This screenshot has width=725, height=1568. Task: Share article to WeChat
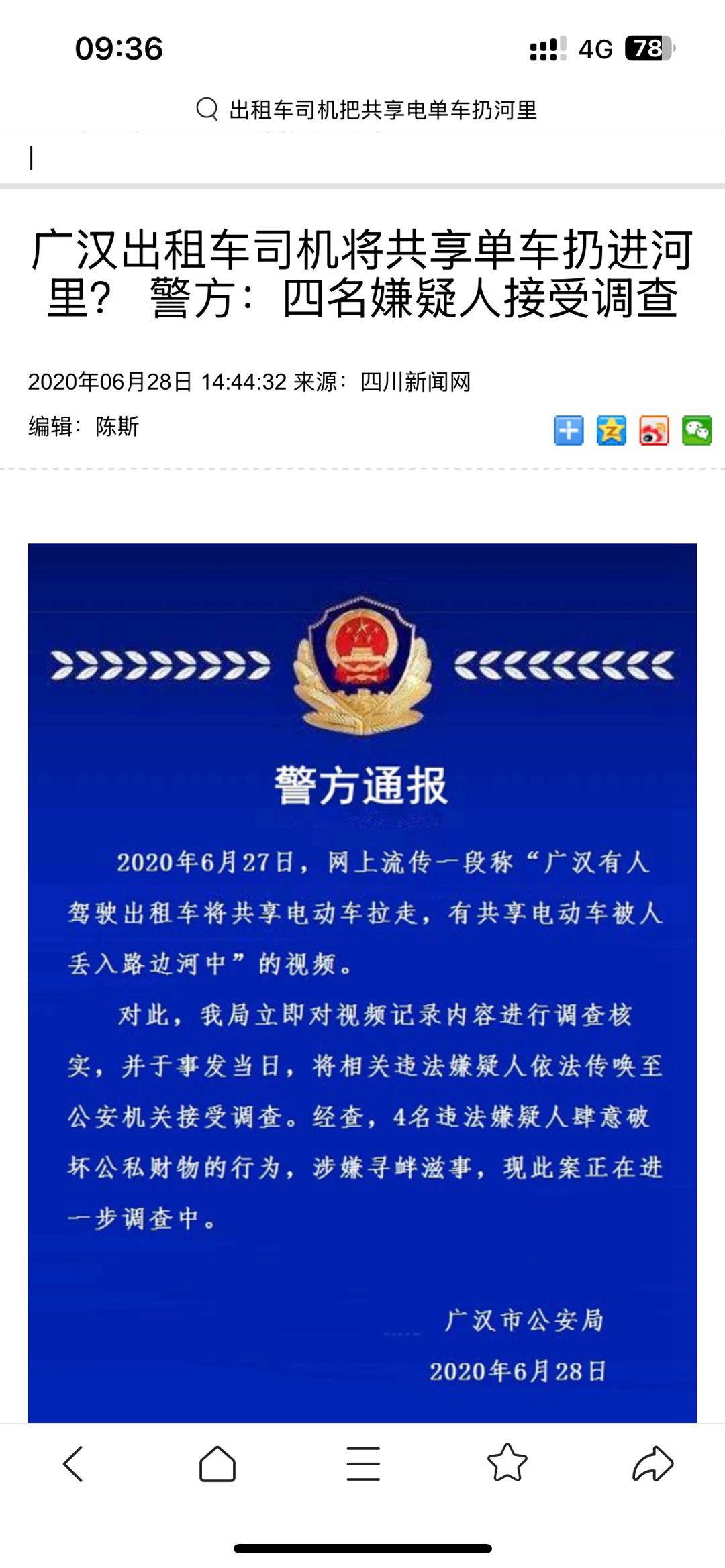696,430
